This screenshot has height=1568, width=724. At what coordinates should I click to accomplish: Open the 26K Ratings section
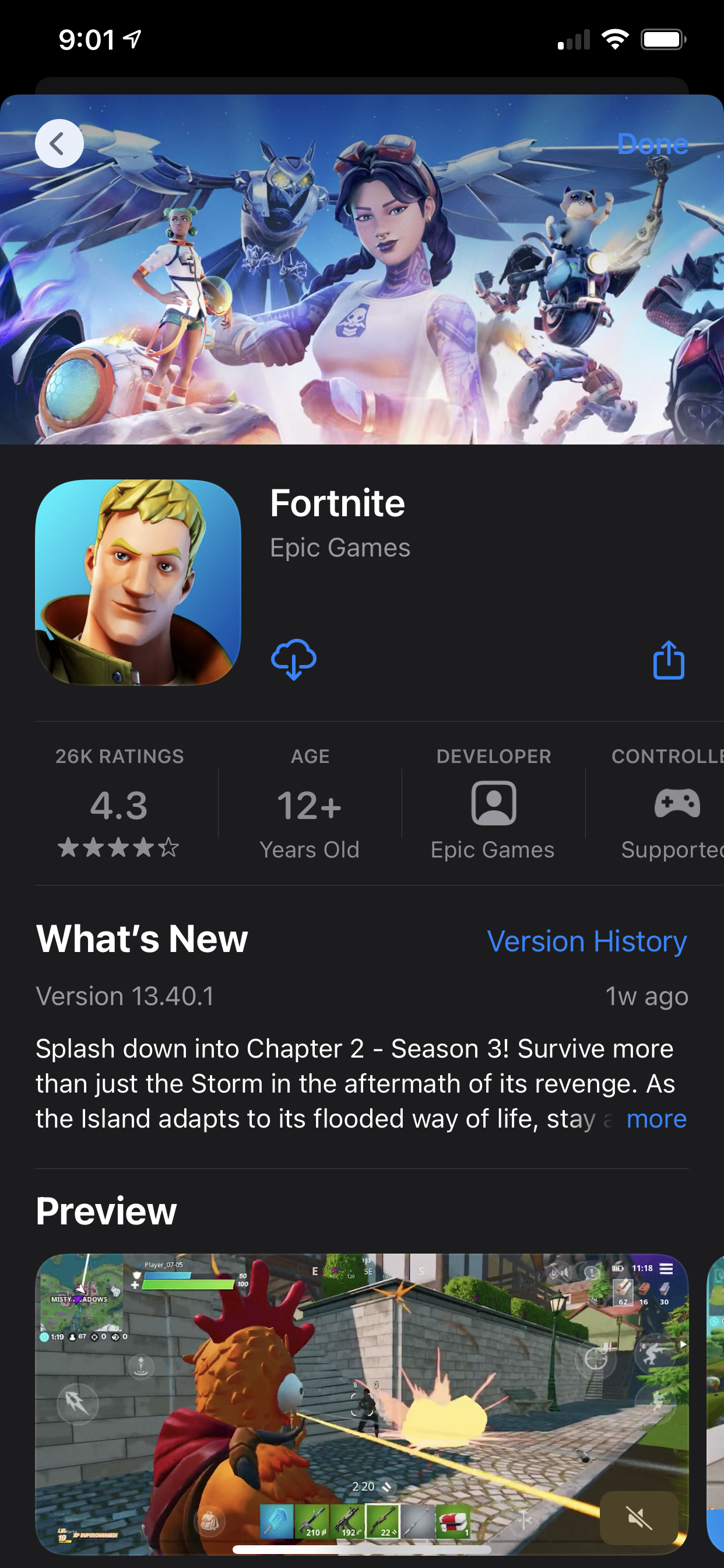pos(120,803)
